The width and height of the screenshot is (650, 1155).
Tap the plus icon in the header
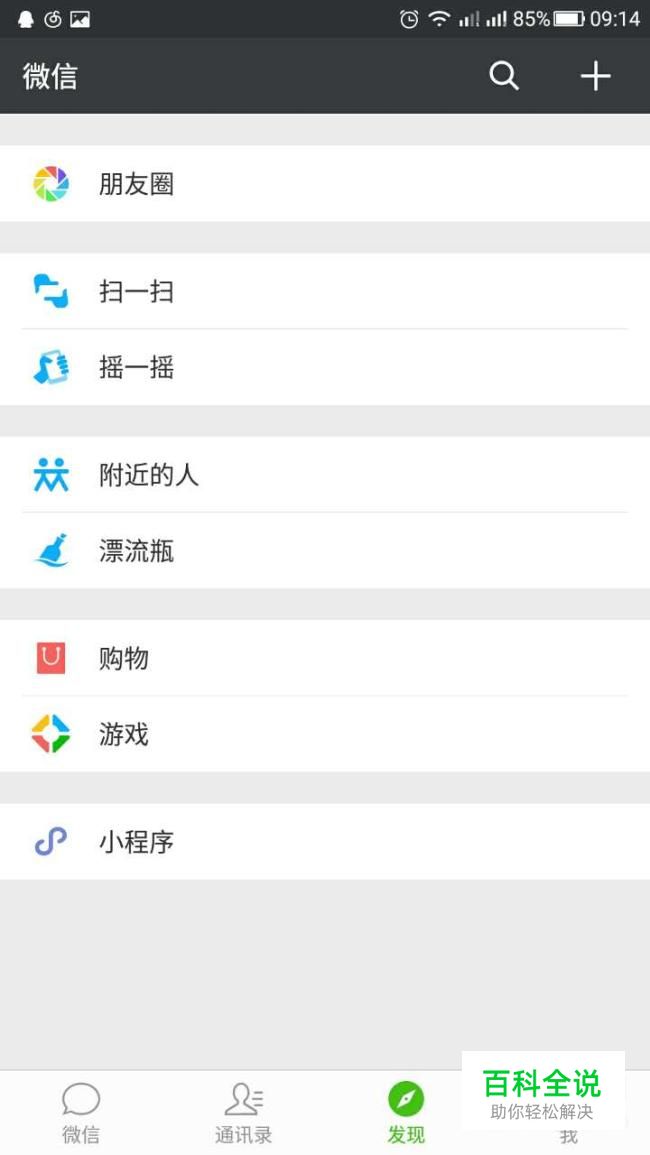[x=595, y=76]
